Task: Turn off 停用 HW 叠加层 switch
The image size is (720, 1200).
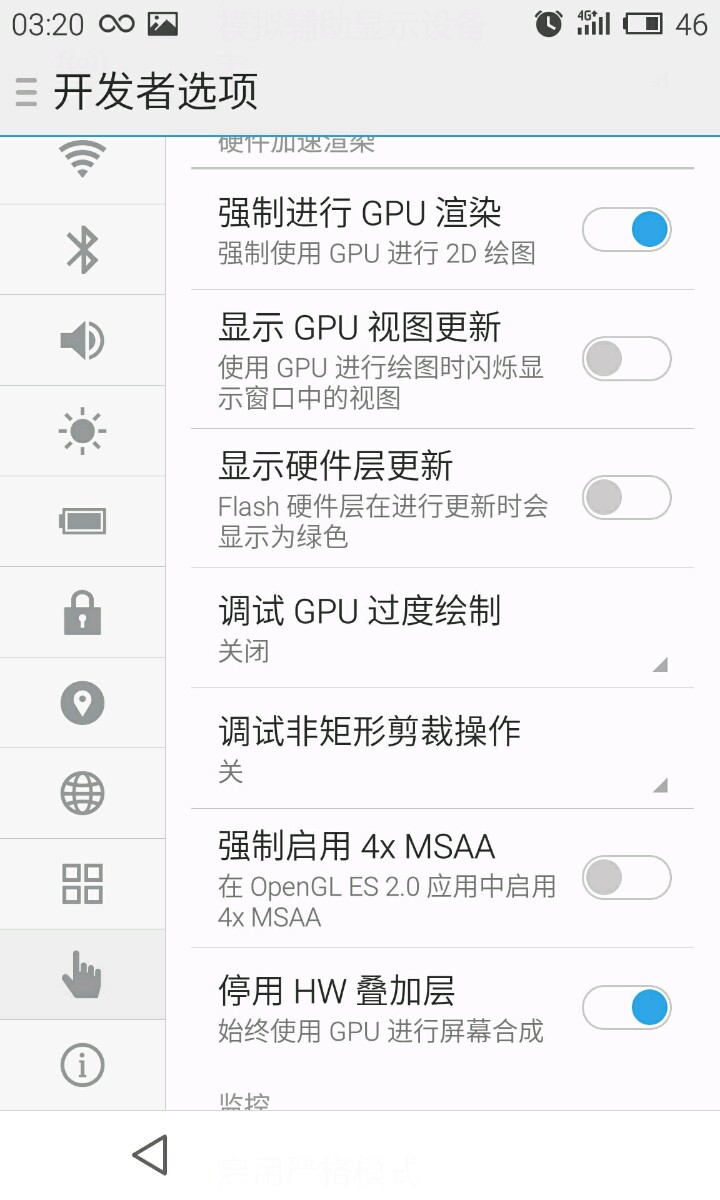Action: pyautogui.click(x=626, y=1008)
